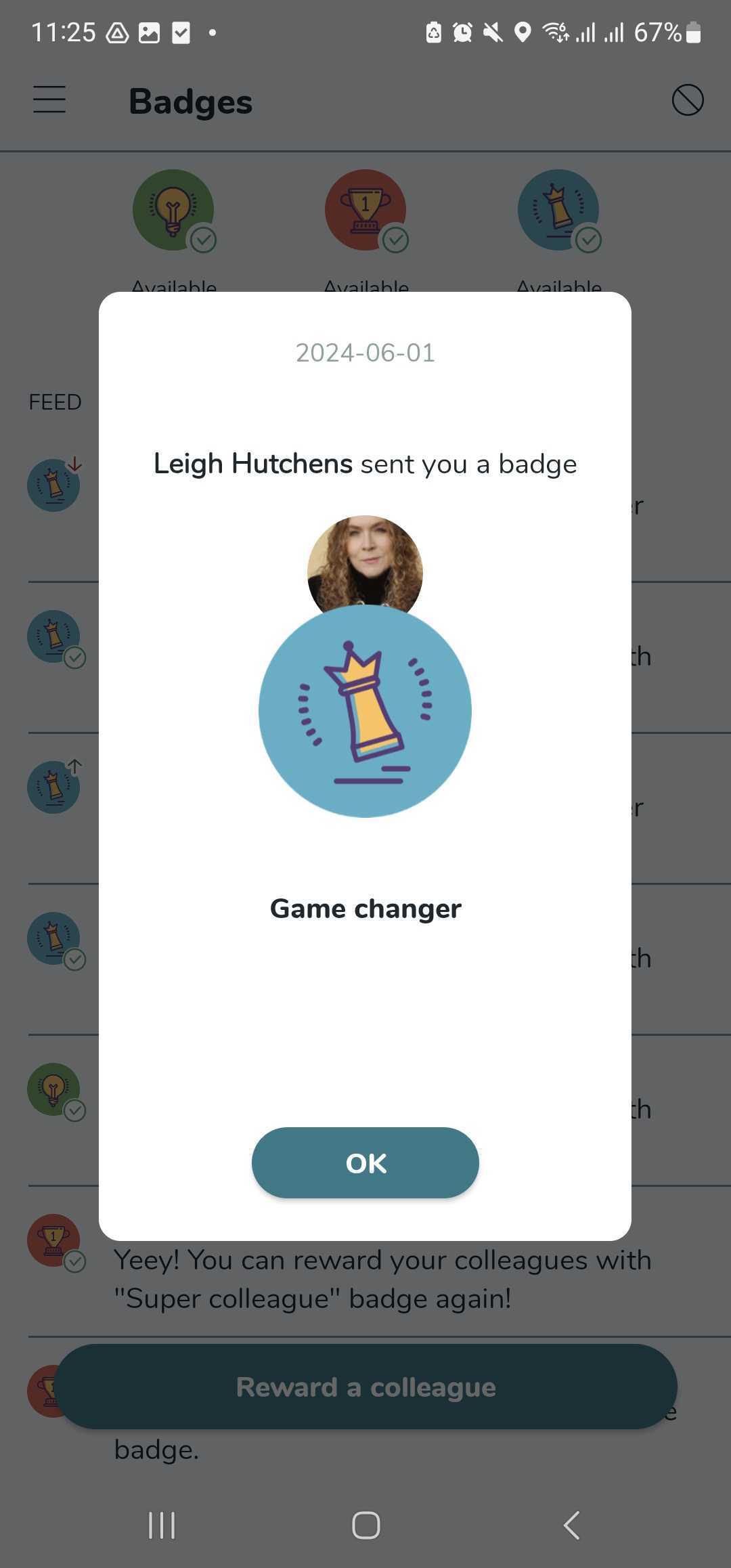The image size is (731, 1568).
Task: Open the hamburger drawer menu
Action: 49,100
